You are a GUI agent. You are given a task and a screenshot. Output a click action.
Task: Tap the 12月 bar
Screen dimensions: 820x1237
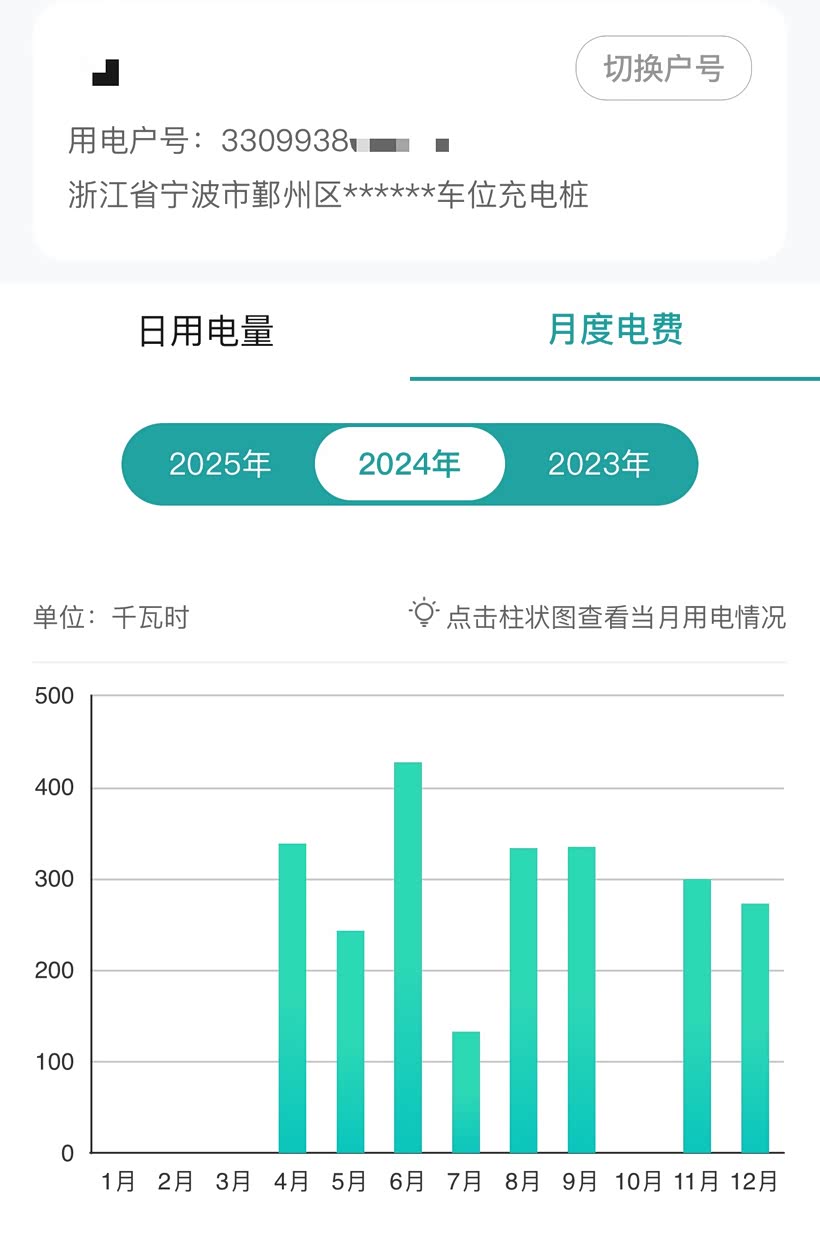point(755,1028)
